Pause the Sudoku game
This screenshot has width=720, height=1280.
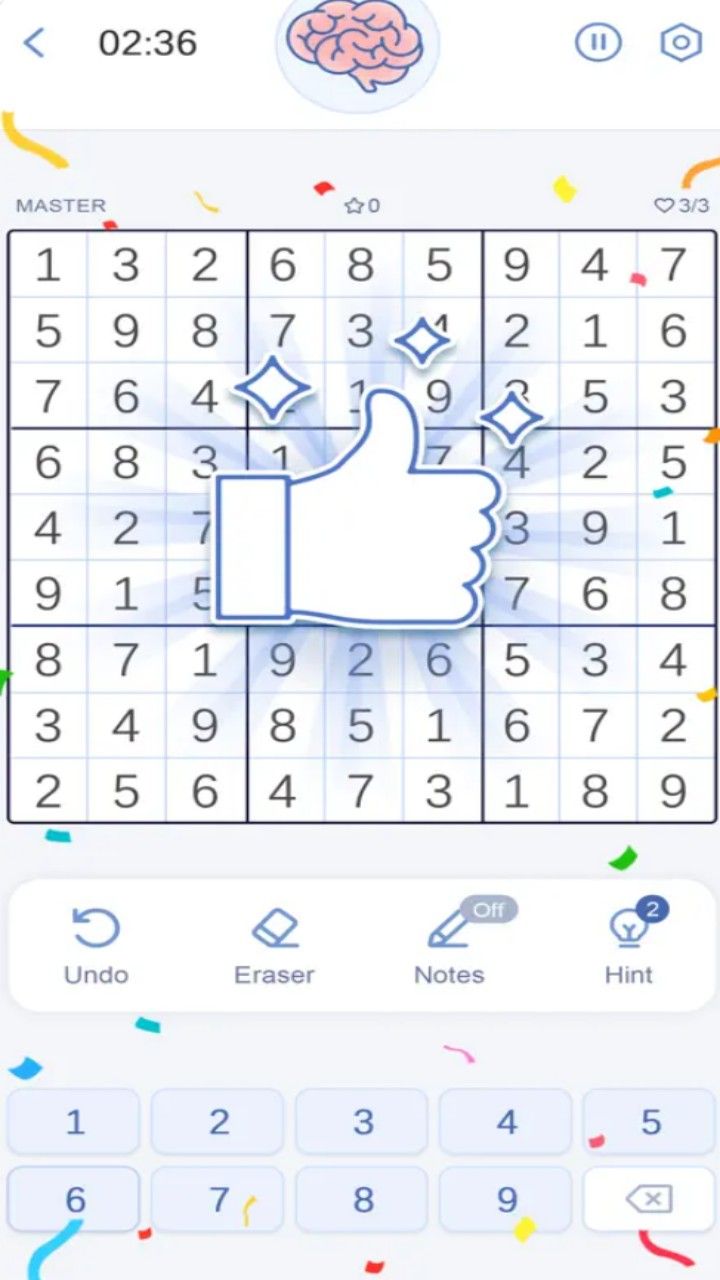(598, 42)
